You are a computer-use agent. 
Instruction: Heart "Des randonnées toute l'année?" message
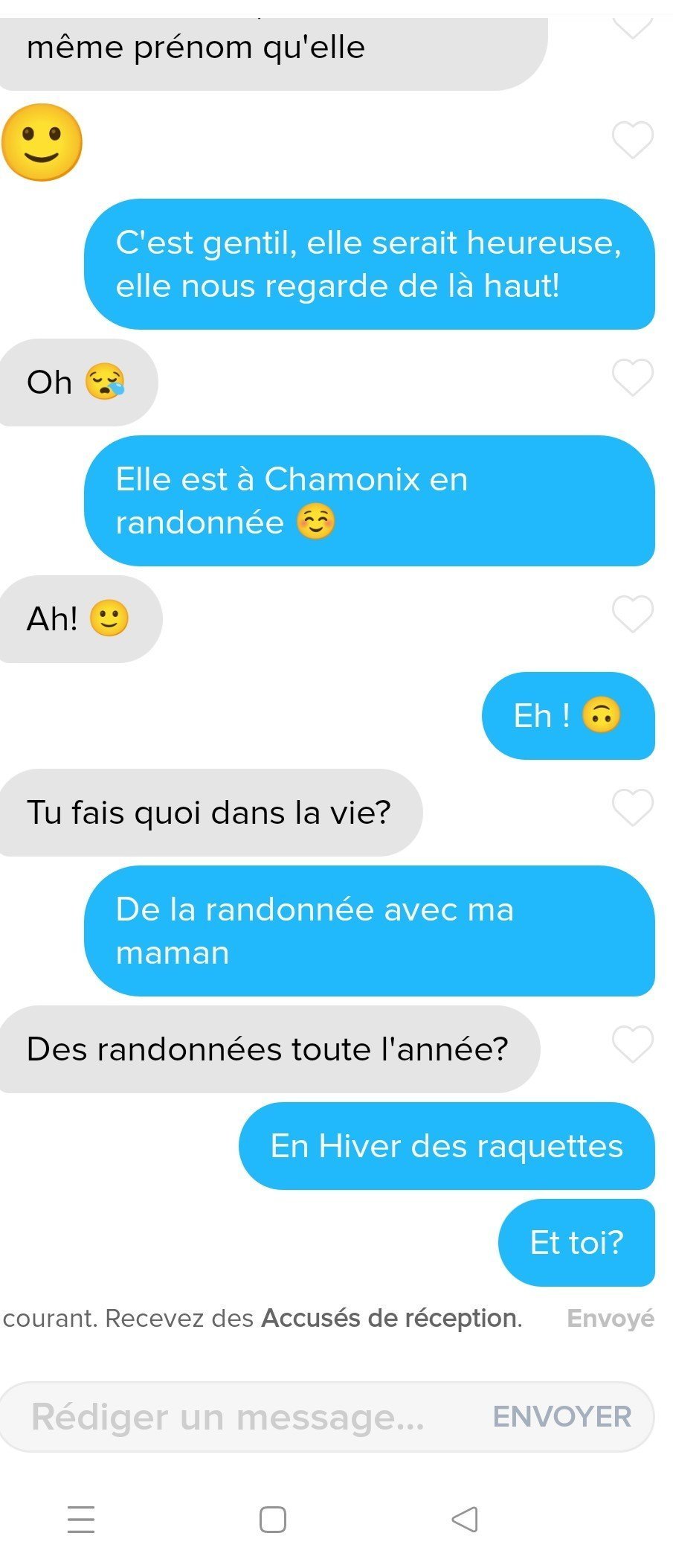tap(632, 1044)
